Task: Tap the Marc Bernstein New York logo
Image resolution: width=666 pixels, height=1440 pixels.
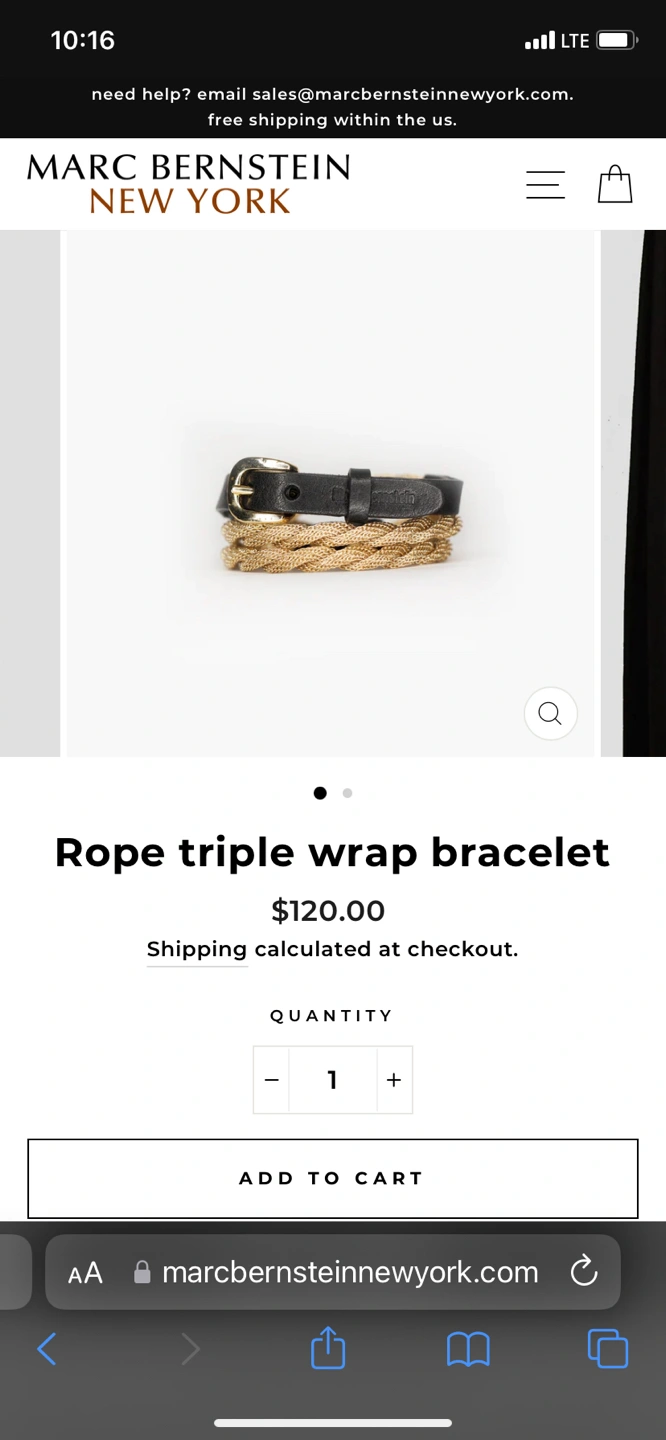Action: [189, 184]
